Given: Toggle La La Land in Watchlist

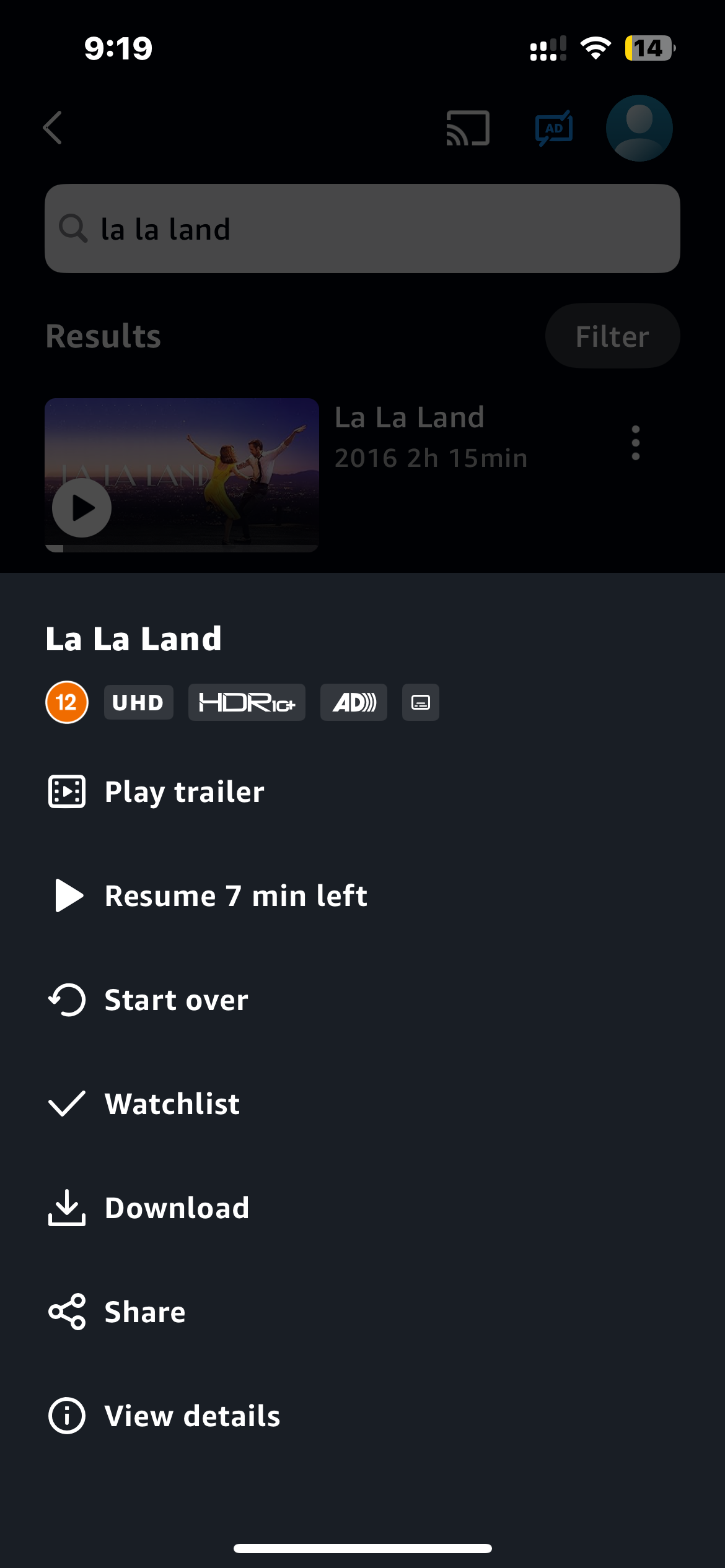Looking at the screenshot, I should 172,1104.
